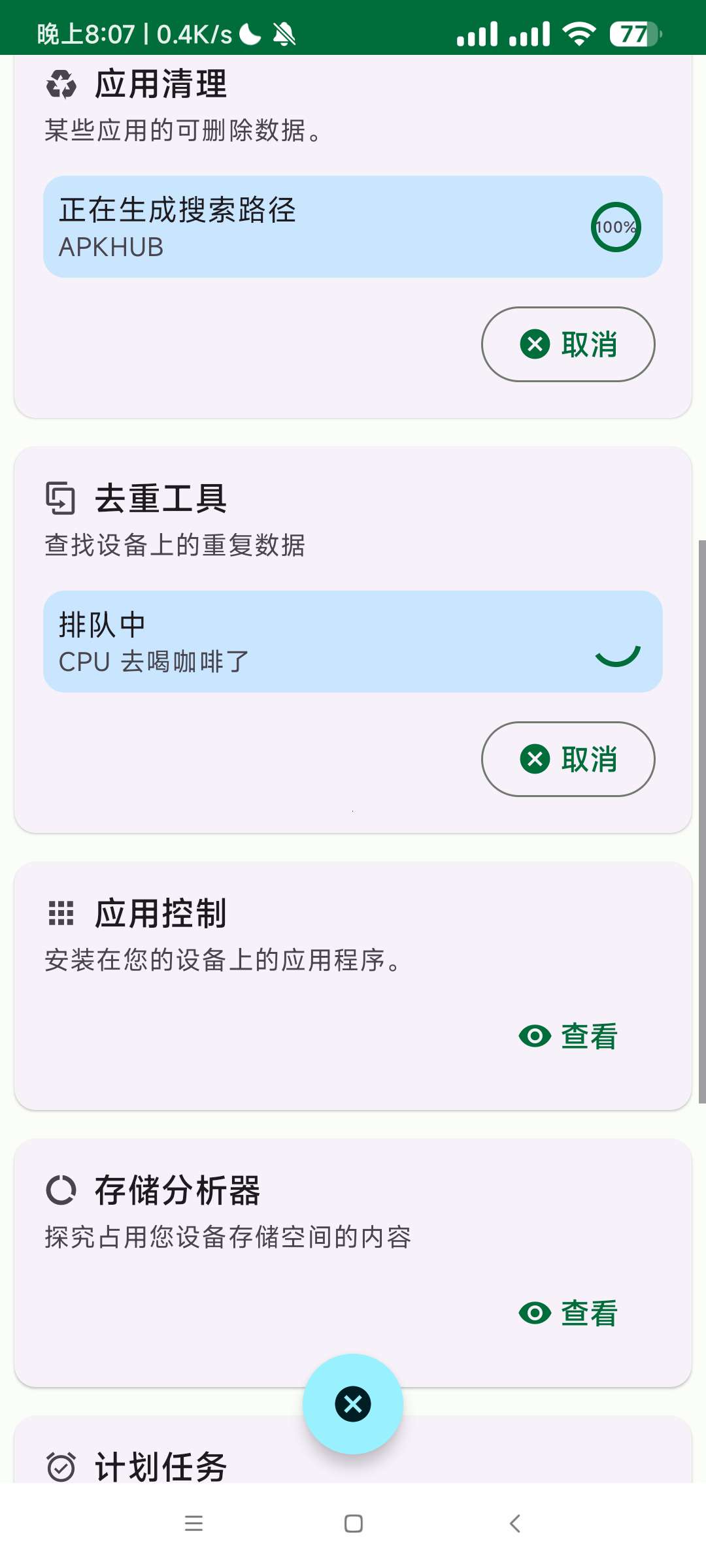Open the 计划任务 card
This screenshot has height=1568, width=706.
tap(161, 1466)
